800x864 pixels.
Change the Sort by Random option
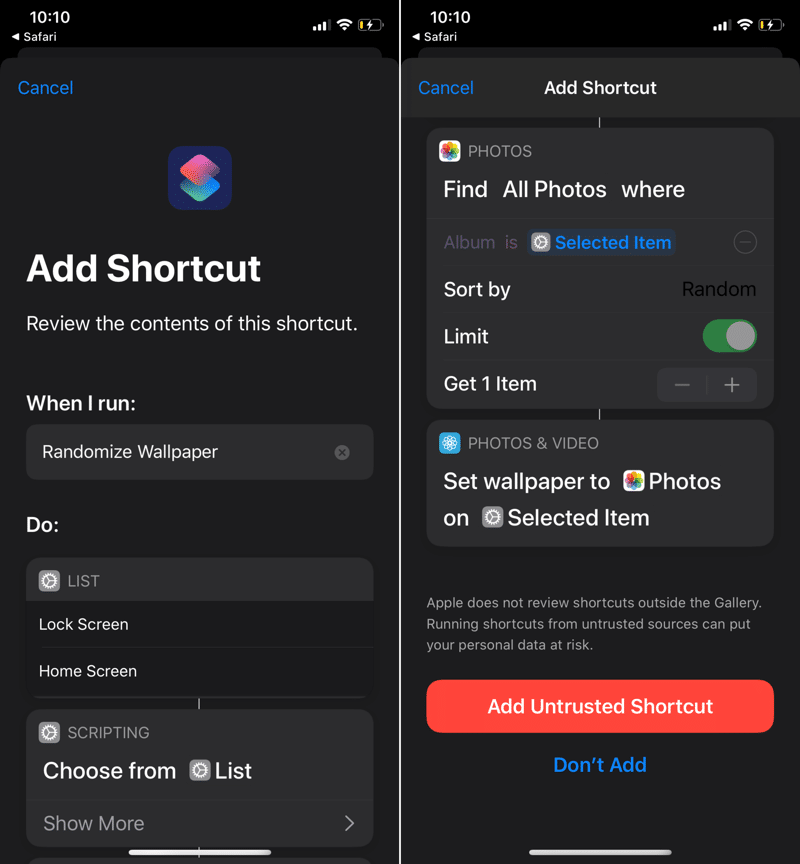pyautogui.click(x=718, y=289)
